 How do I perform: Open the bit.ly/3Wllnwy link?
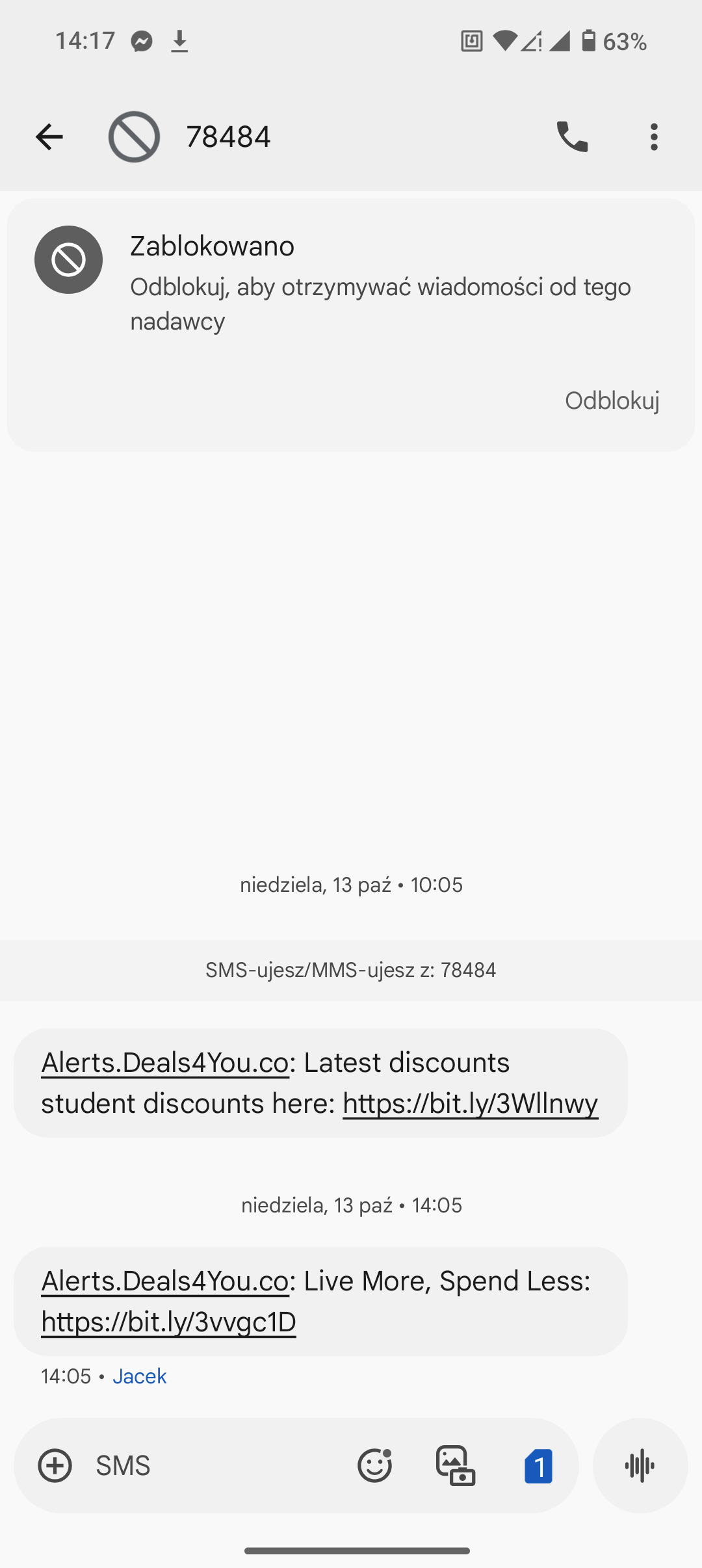click(x=470, y=1104)
